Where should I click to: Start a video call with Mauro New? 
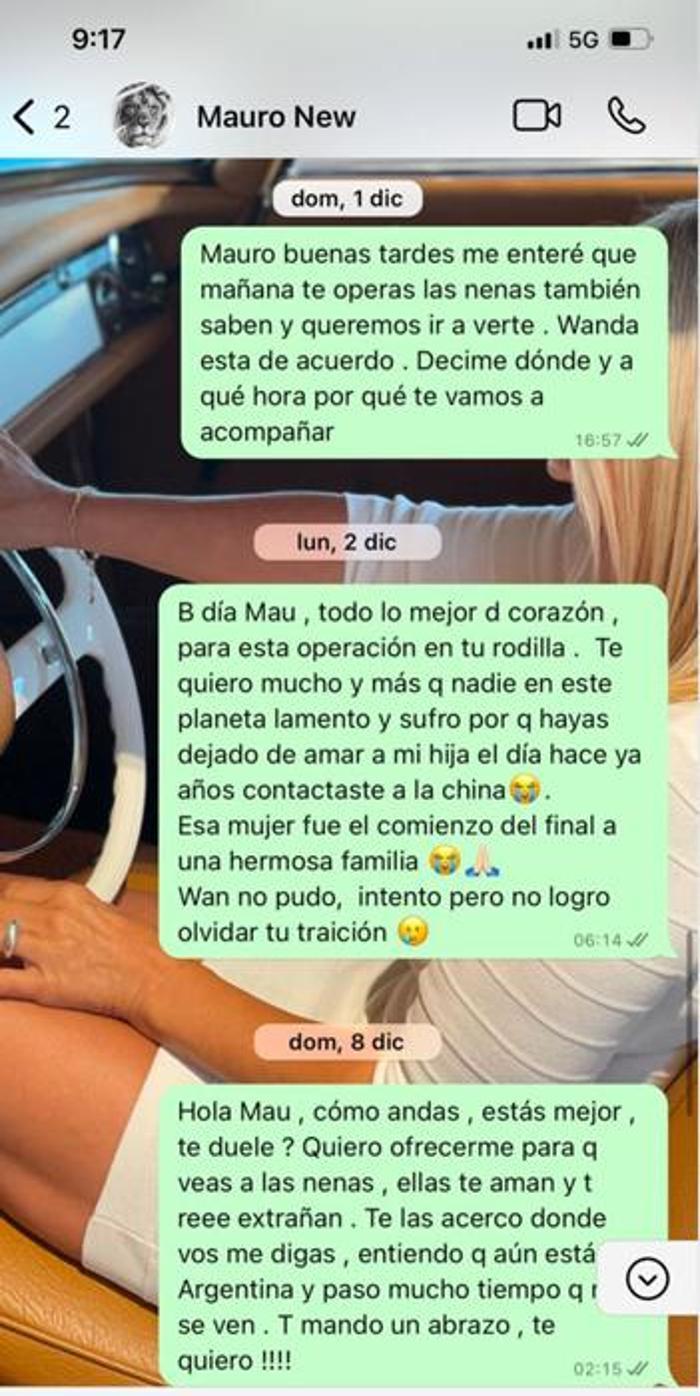coord(537,116)
